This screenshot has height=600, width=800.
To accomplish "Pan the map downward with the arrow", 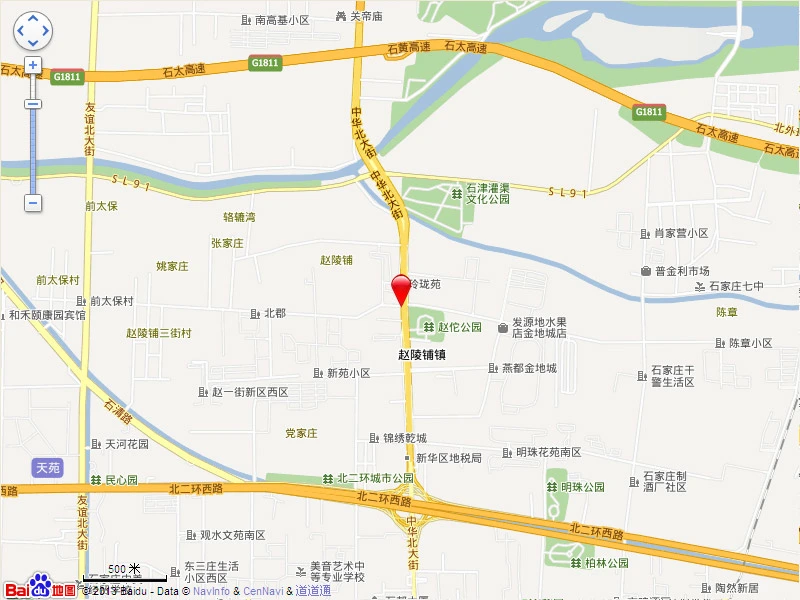I will [x=32, y=43].
